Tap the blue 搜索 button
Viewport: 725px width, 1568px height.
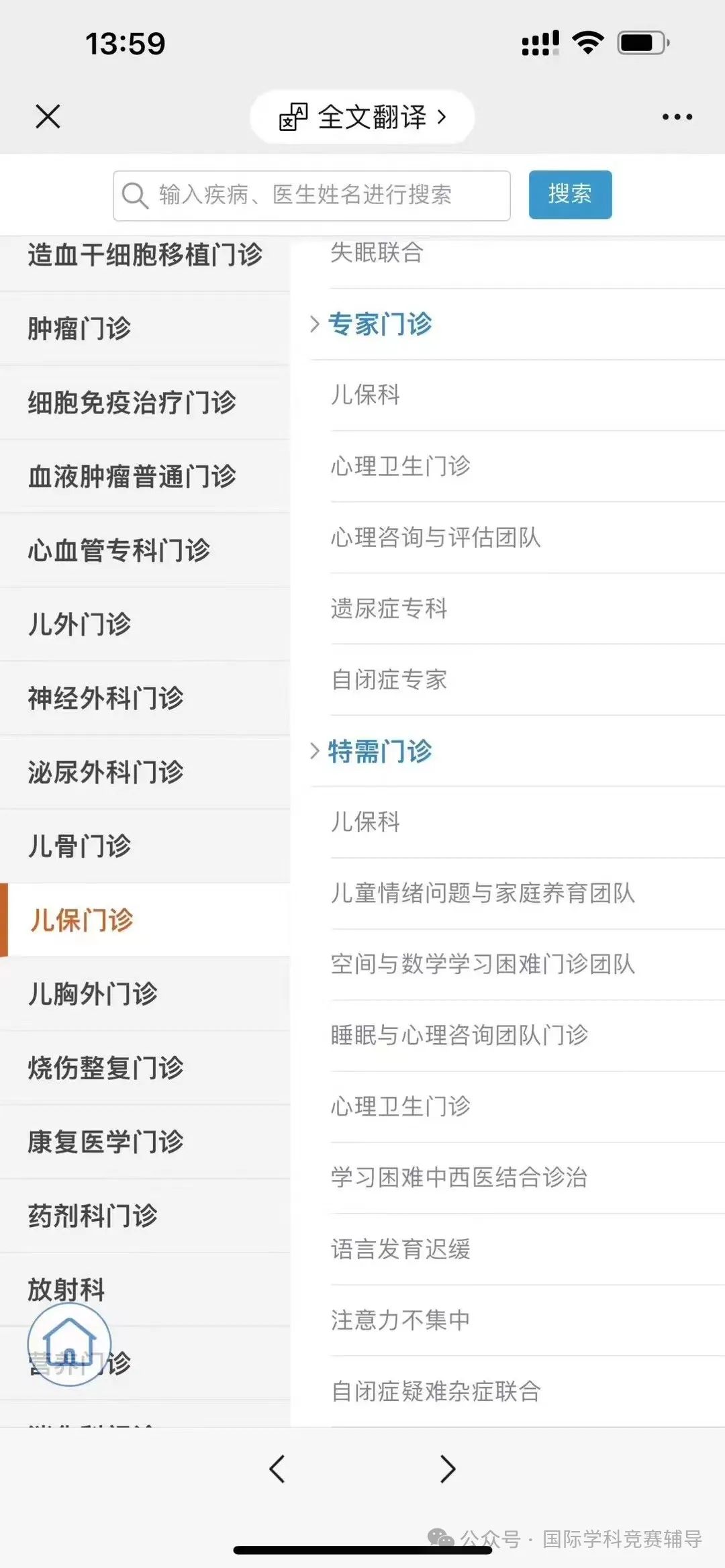pos(570,195)
